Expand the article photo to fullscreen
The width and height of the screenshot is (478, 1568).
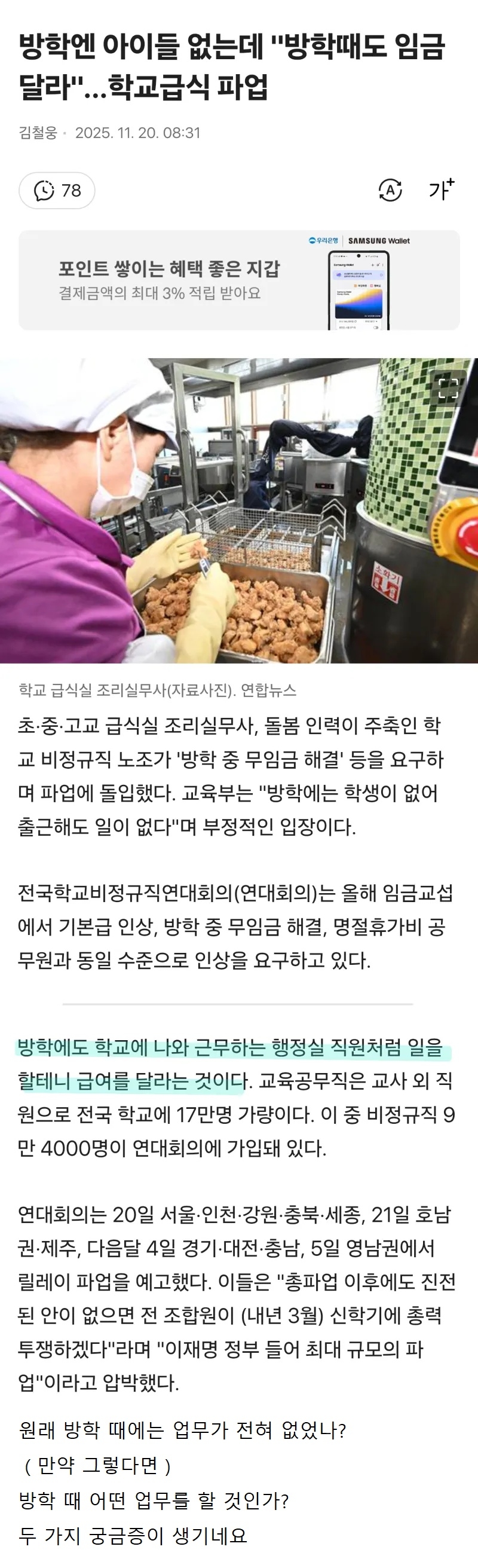(448, 388)
